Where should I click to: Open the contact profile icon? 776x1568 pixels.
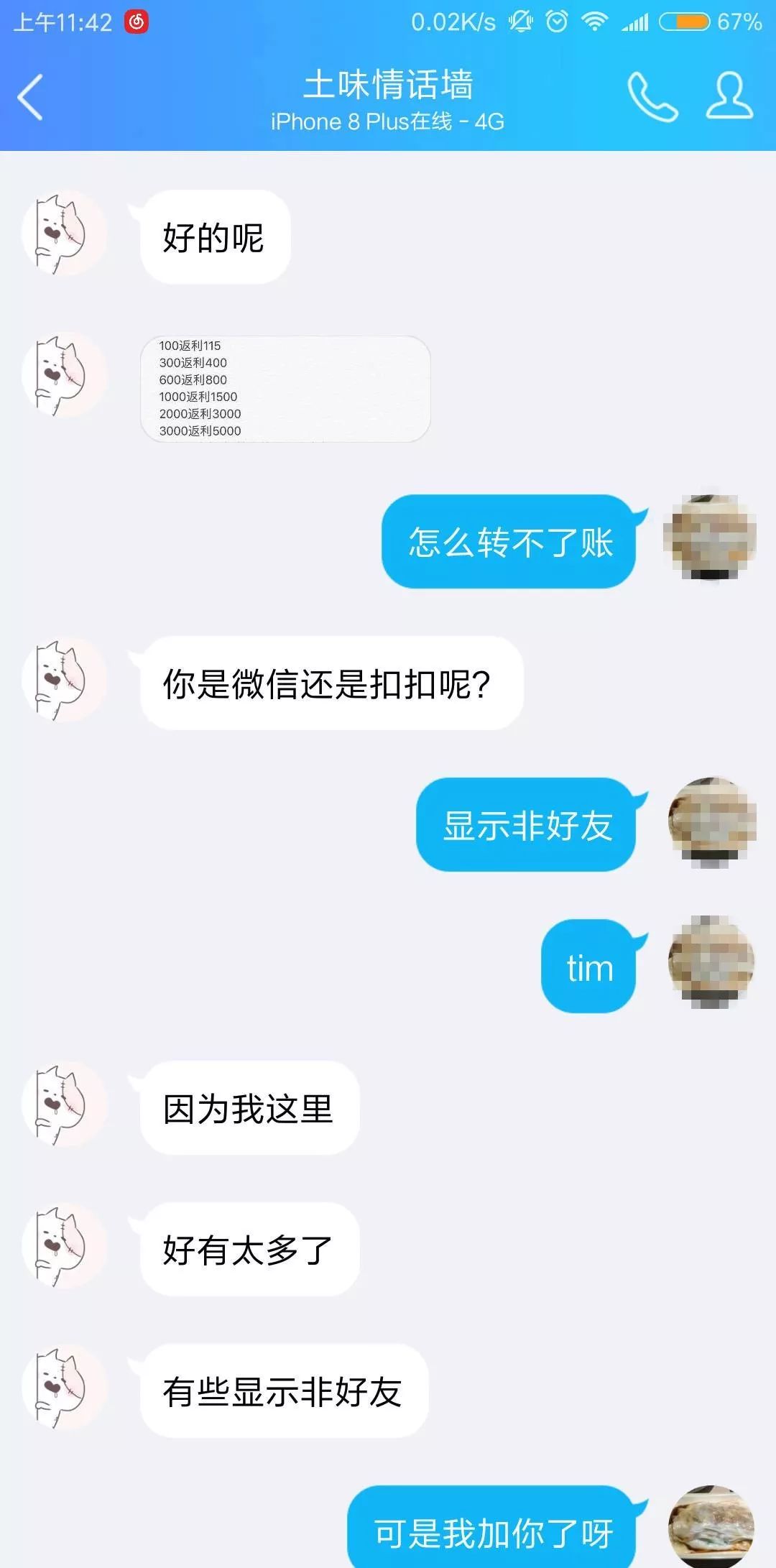tap(729, 96)
